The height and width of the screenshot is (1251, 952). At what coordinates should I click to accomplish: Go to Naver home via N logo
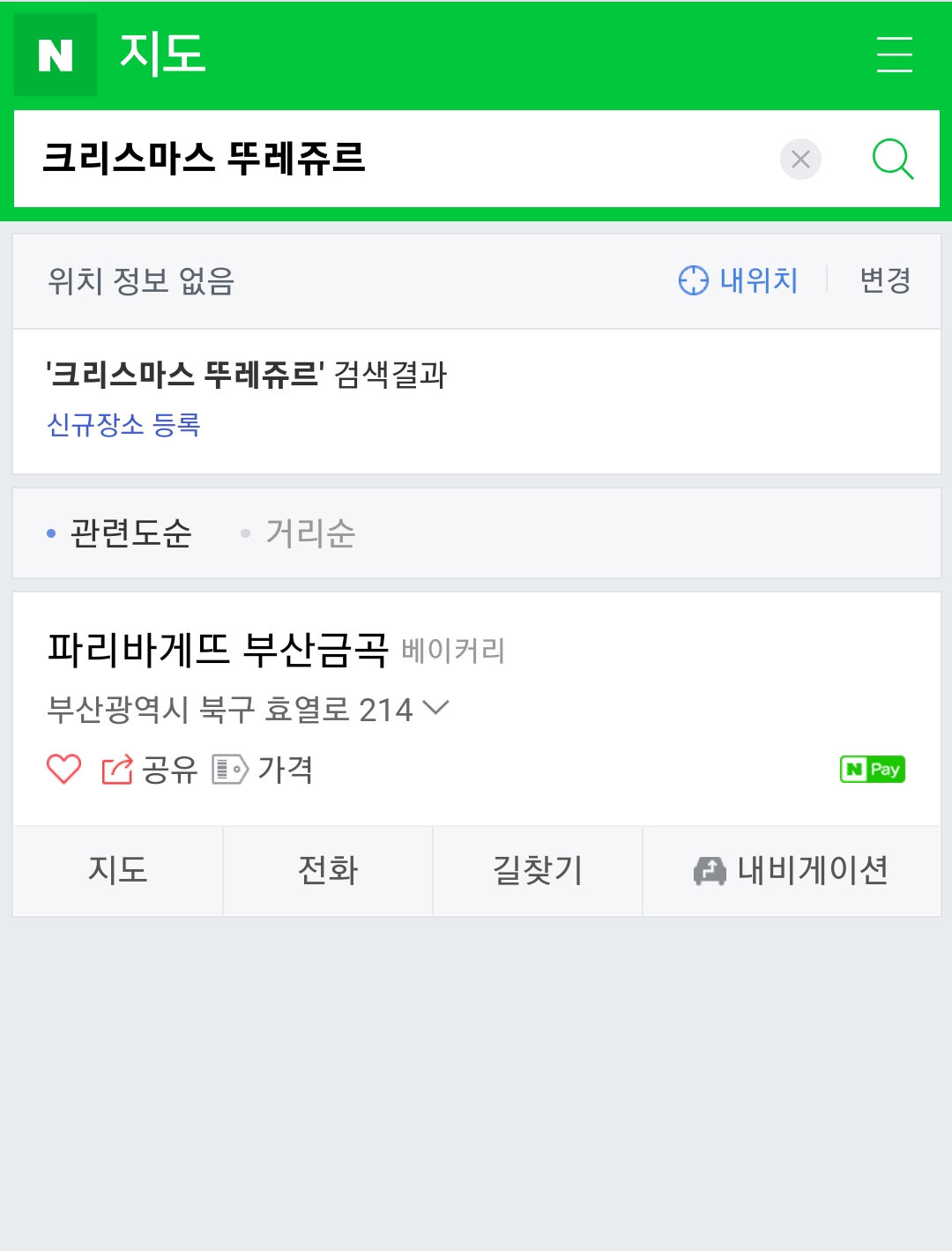click(x=56, y=55)
